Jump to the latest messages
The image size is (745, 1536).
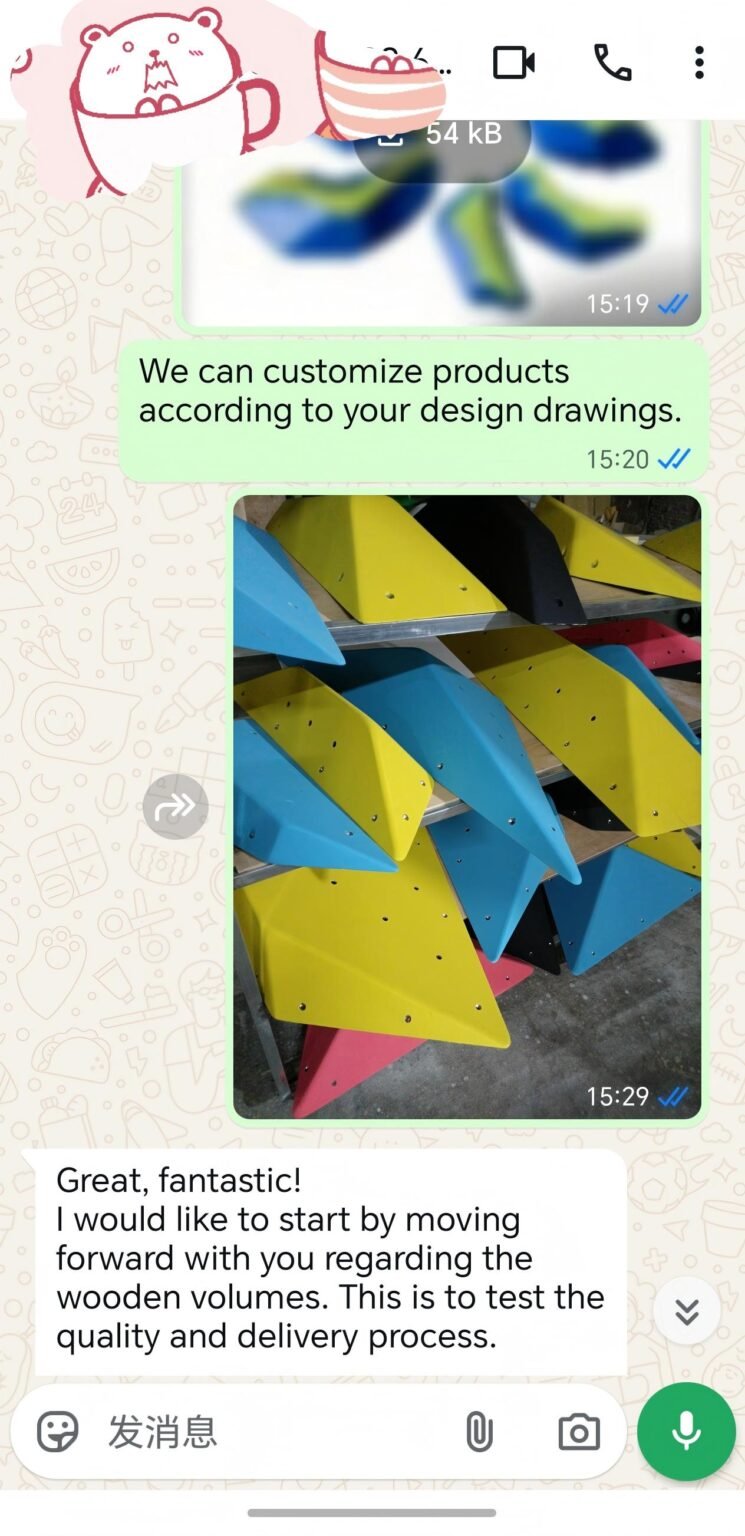tap(686, 1311)
